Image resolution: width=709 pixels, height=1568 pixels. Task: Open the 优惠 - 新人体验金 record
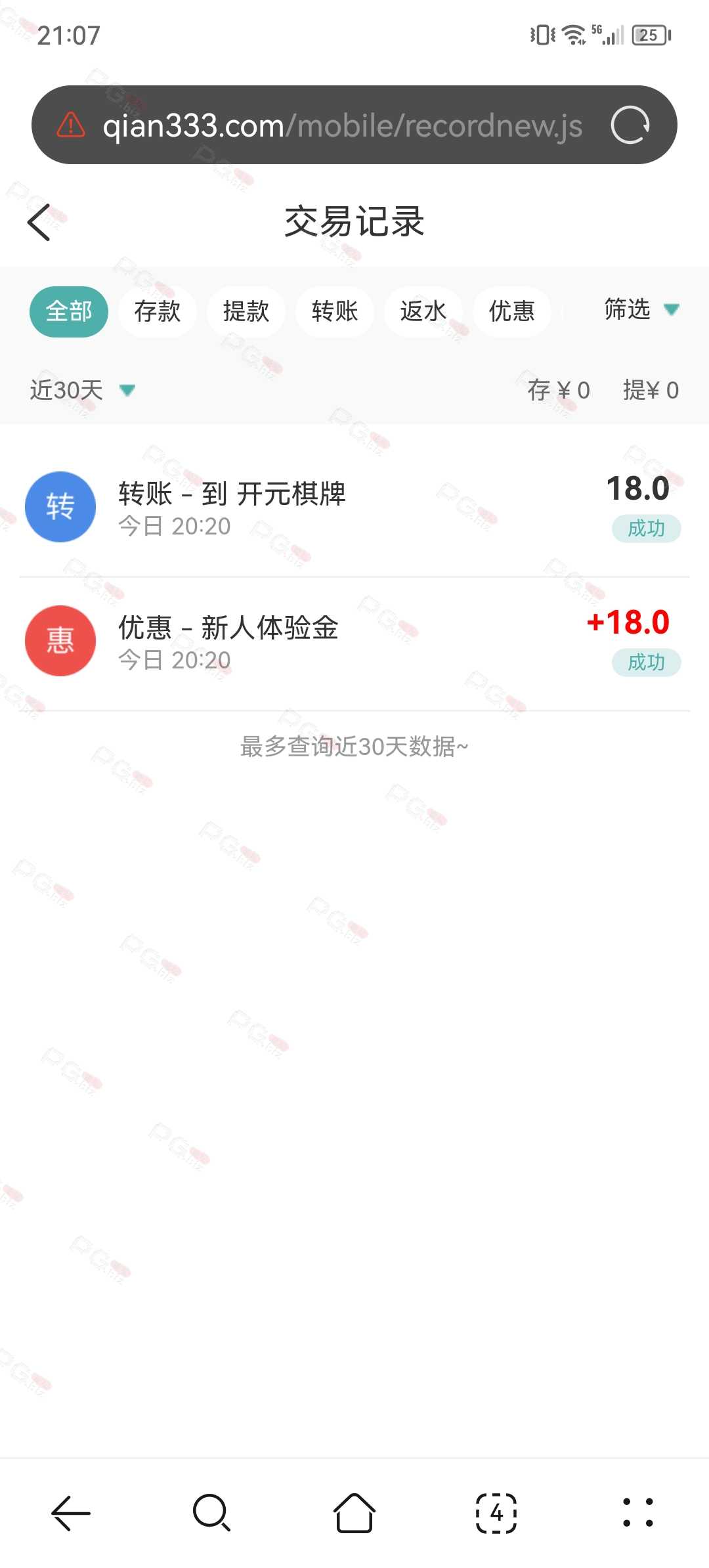(354, 642)
